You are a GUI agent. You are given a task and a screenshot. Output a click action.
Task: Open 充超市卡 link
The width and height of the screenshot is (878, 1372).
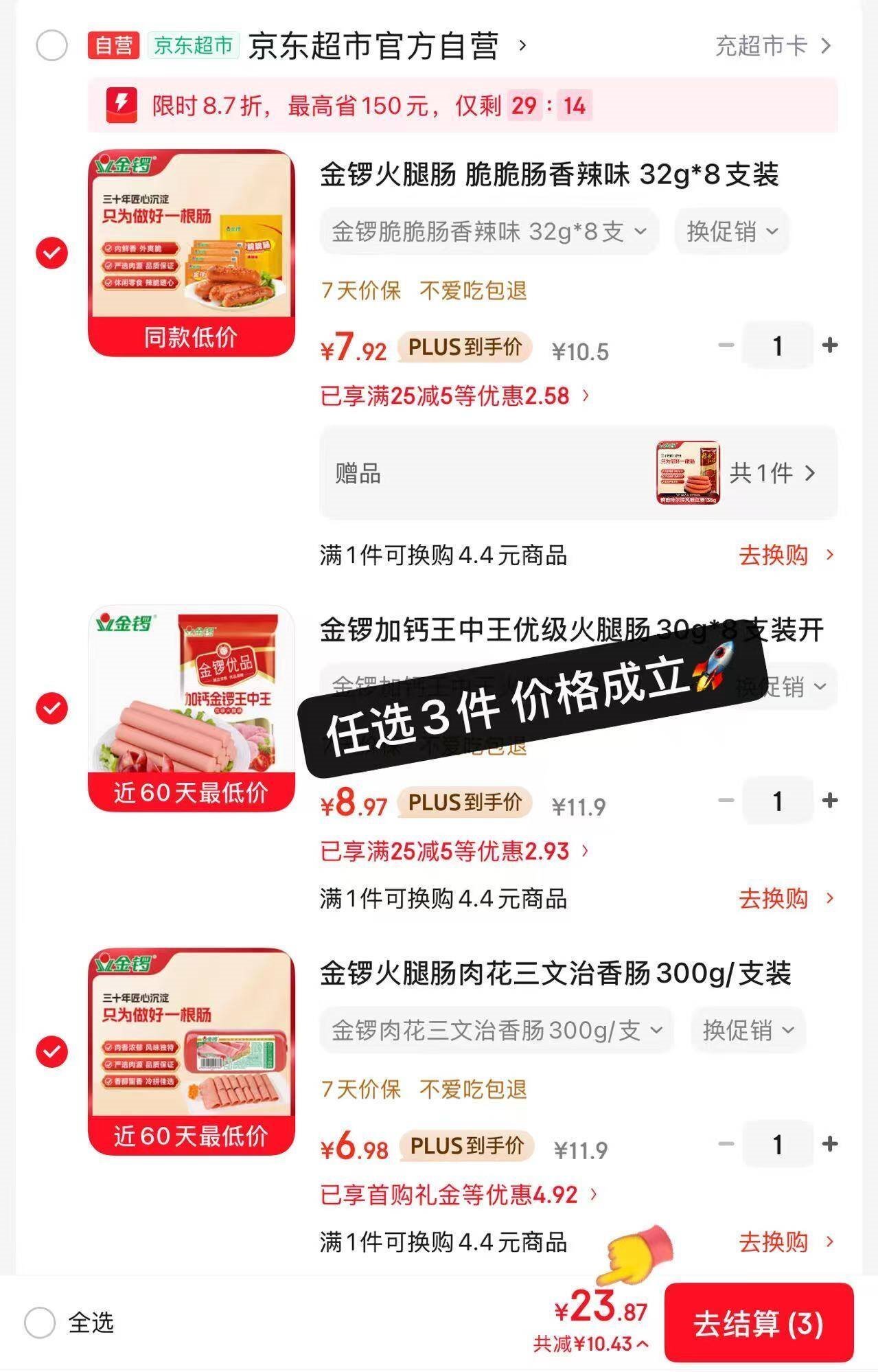pyautogui.click(x=772, y=47)
